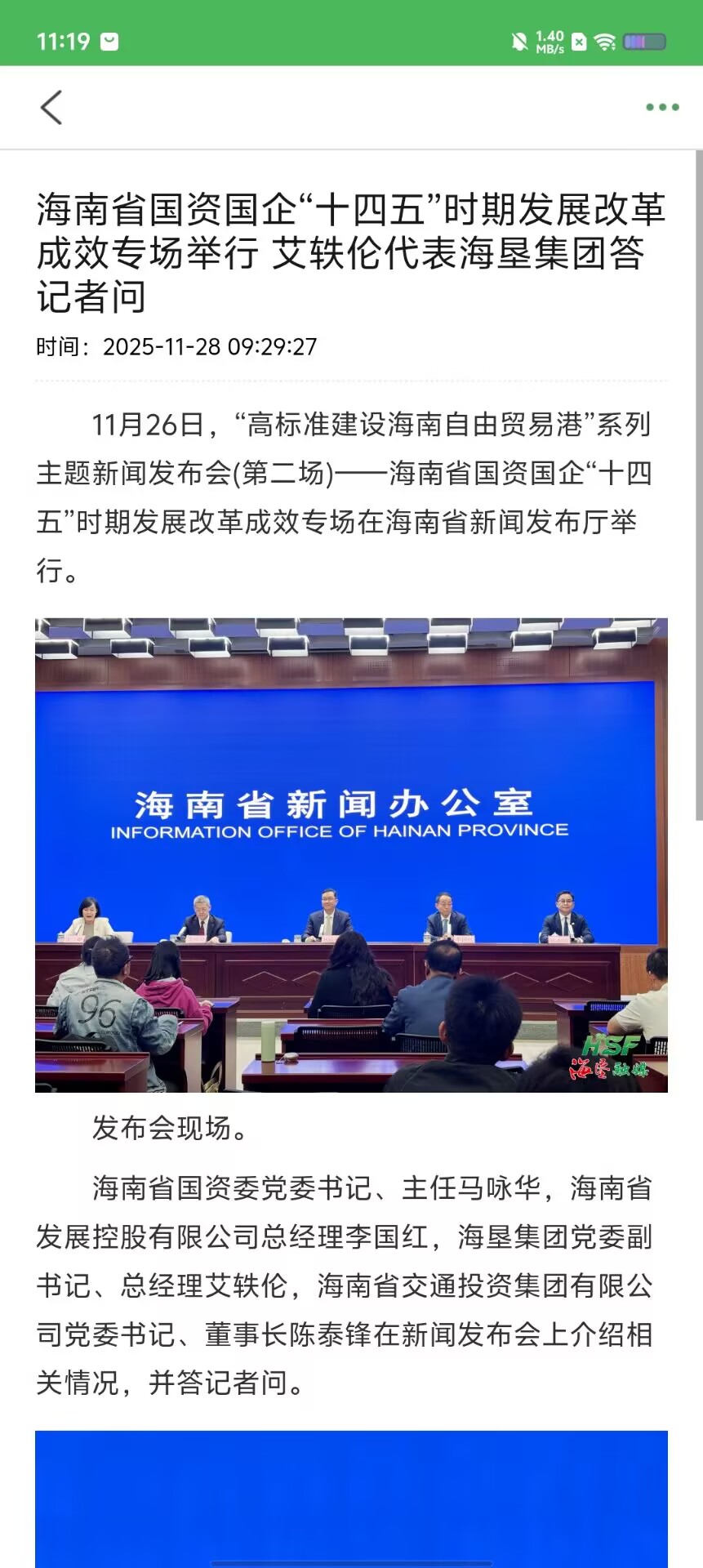Go back using the top-left arrow
The height and width of the screenshot is (1568, 703).
point(51,107)
